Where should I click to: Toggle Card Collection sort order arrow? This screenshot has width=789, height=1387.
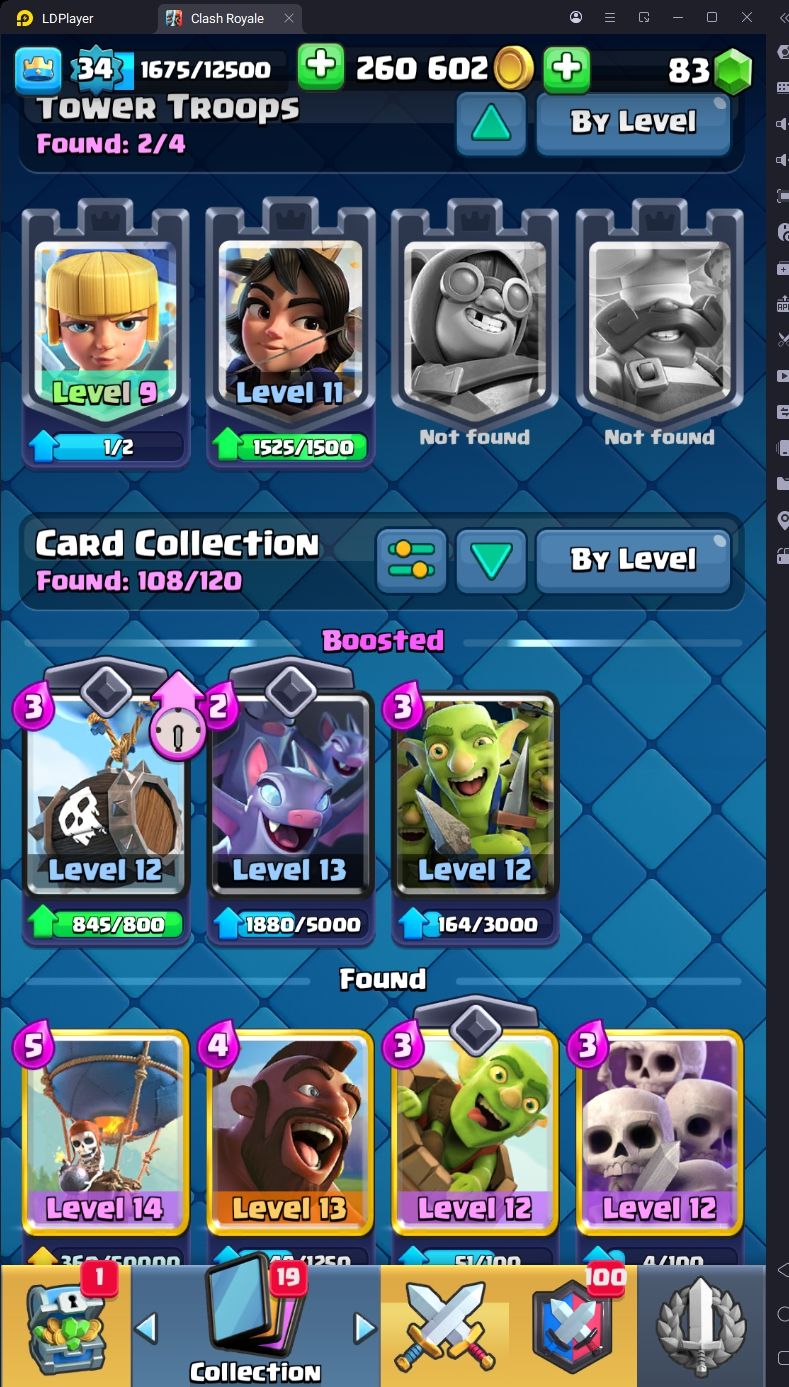491,561
